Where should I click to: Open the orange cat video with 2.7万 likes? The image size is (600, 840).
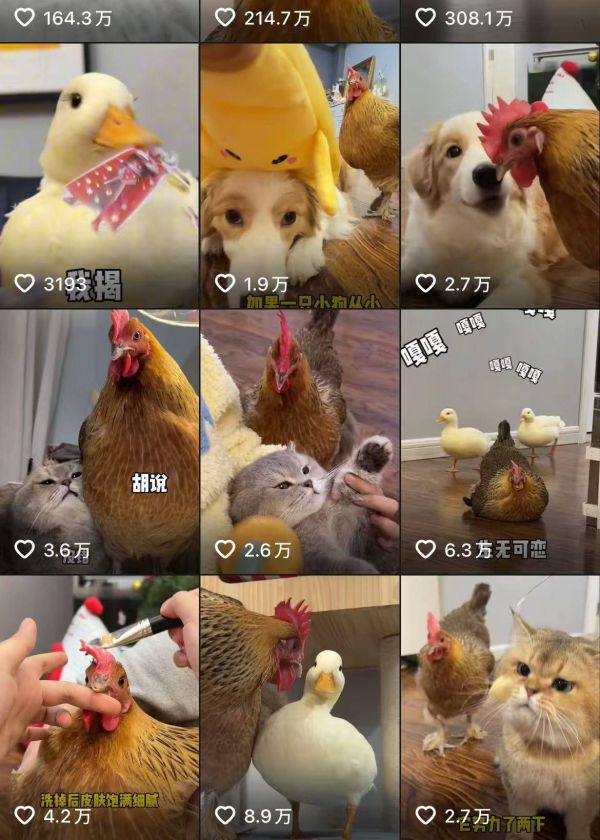click(500, 705)
